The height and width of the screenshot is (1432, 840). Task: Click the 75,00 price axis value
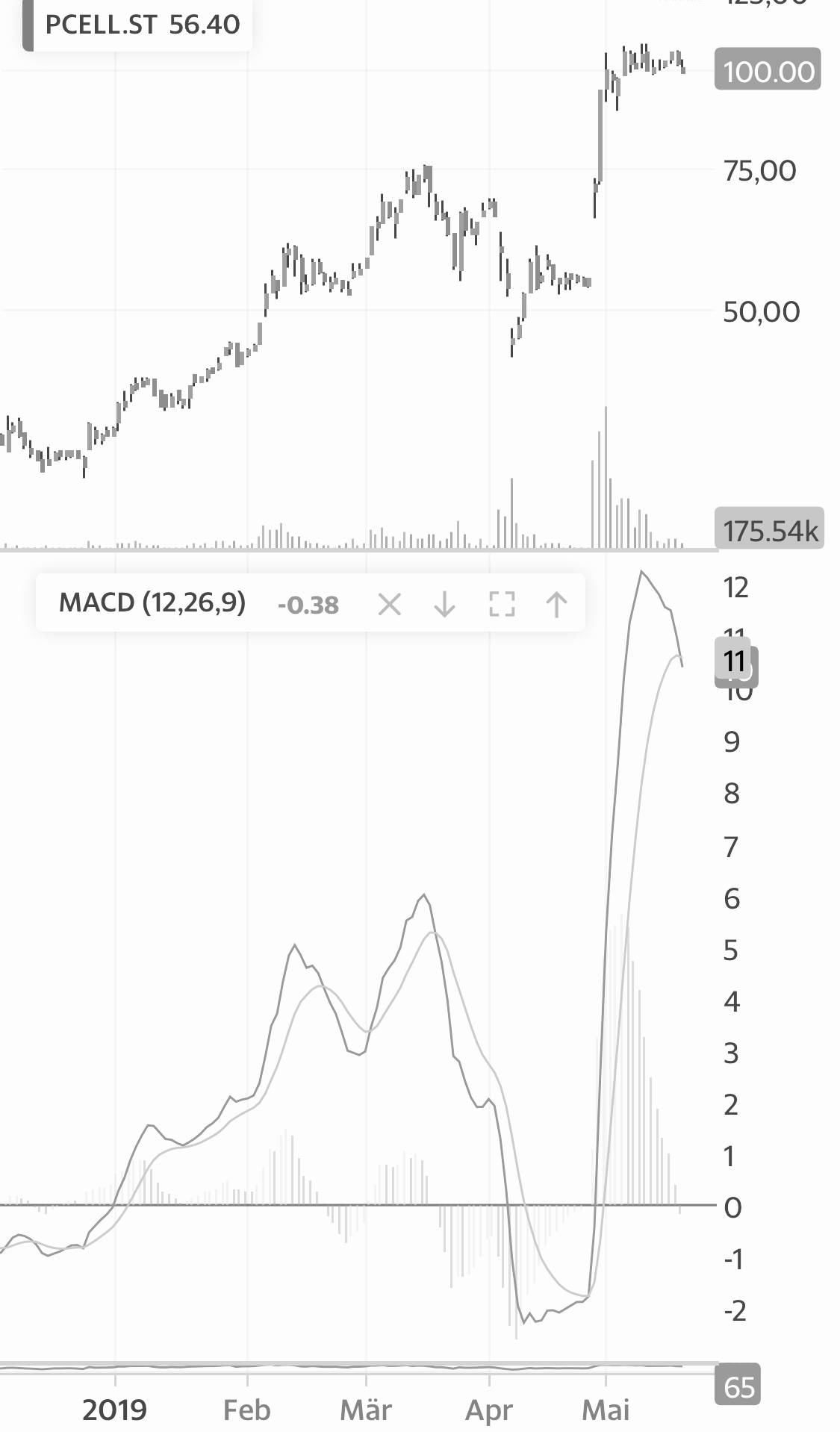(759, 170)
